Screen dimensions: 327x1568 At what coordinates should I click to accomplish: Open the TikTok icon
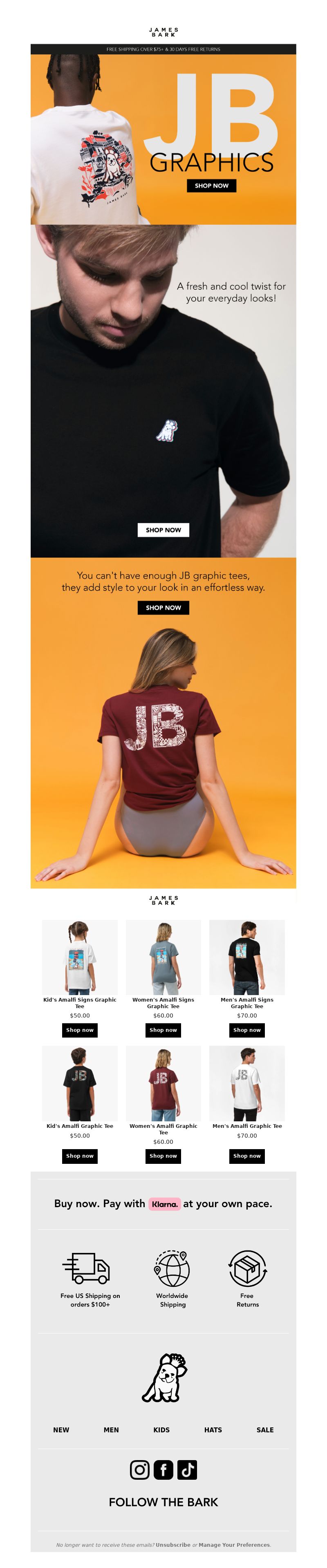[x=187, y=1470]
